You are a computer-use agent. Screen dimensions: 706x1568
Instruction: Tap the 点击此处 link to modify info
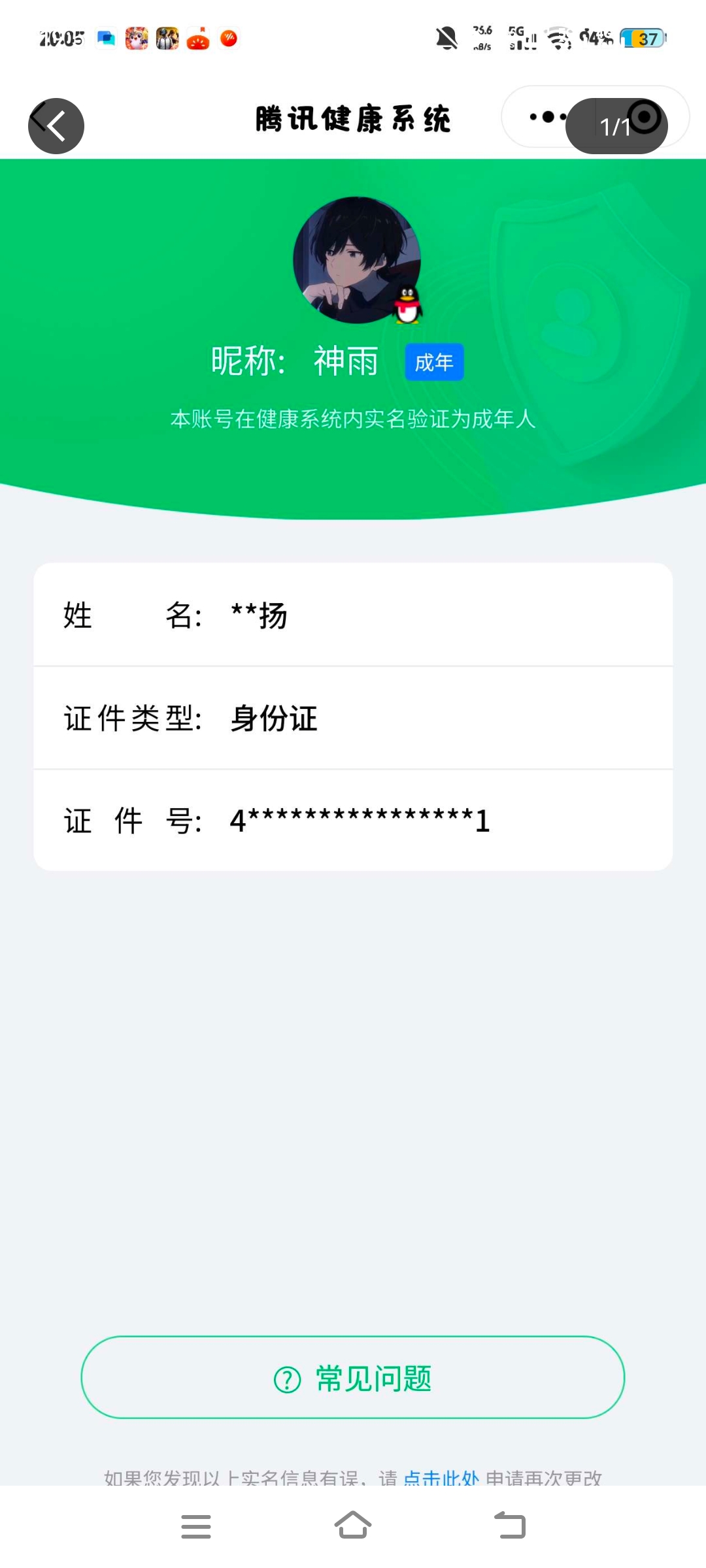tap(441, 1478)
